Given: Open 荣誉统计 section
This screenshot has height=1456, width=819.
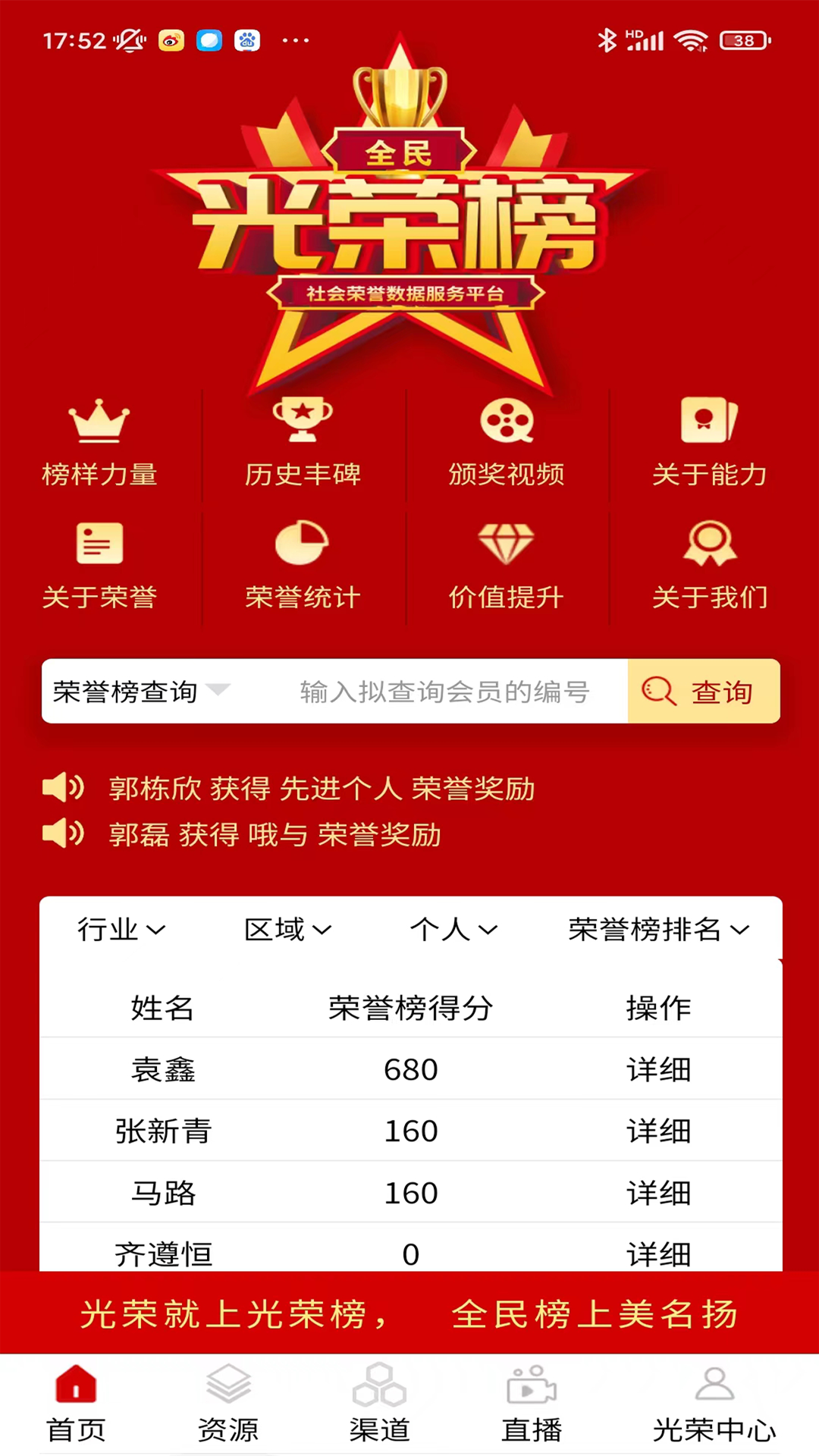Looking at the screenshot, I should (303, 566).
